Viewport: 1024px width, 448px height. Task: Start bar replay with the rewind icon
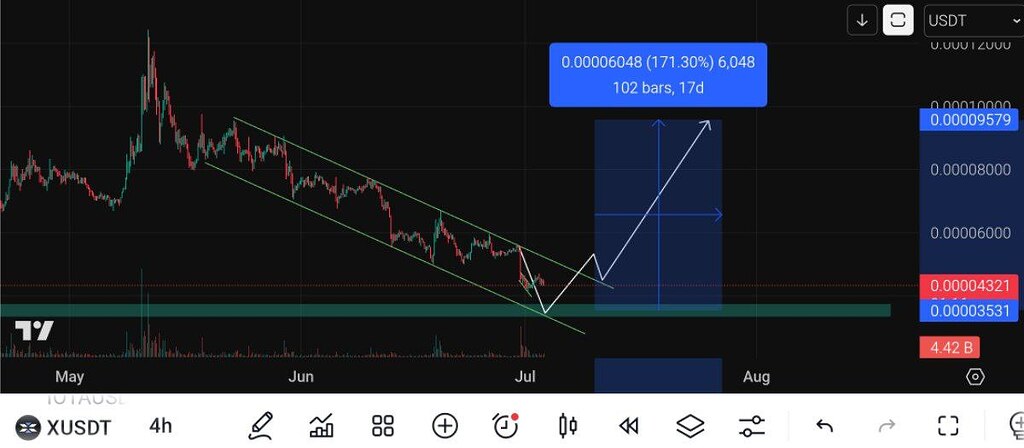[x=629, y=426]
